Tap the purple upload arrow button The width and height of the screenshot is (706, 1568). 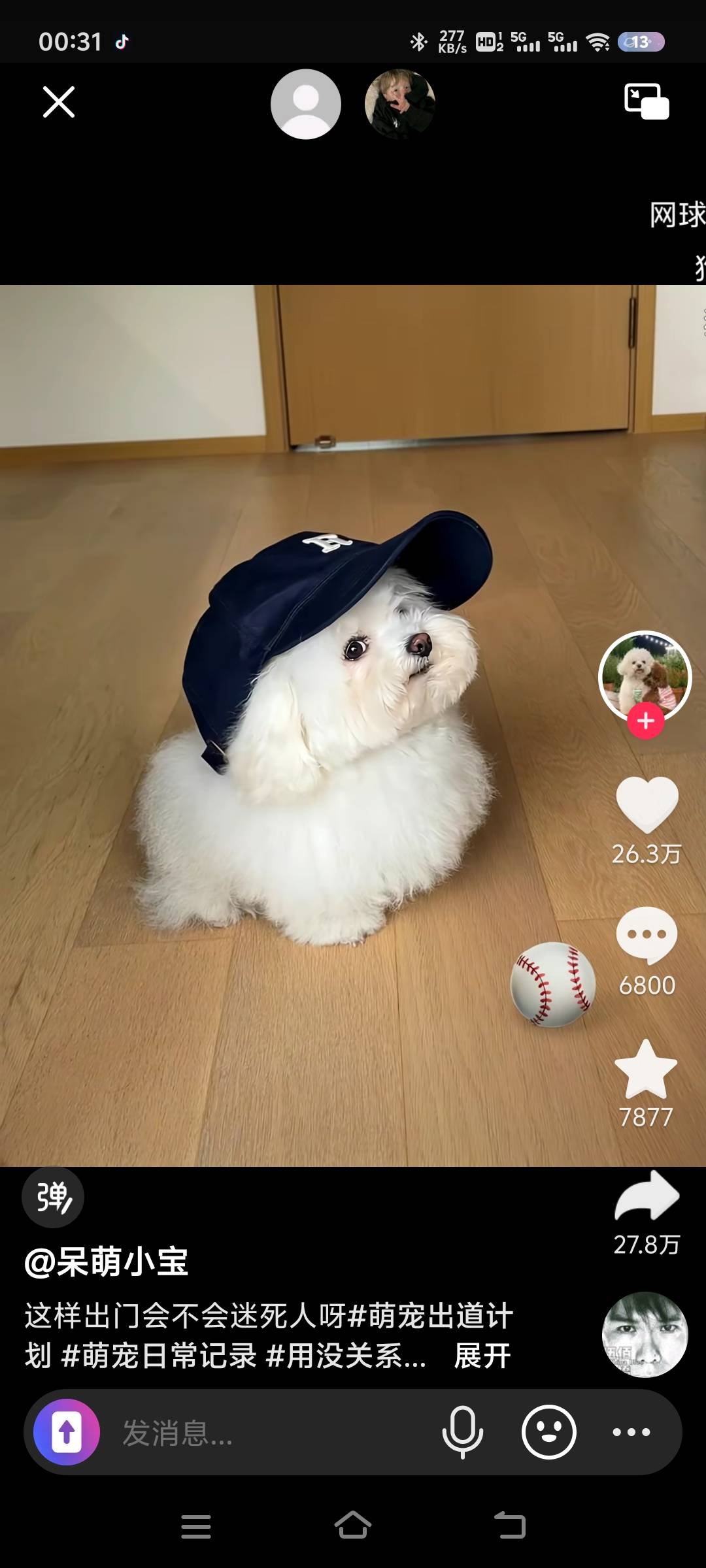coord(67,1432)
